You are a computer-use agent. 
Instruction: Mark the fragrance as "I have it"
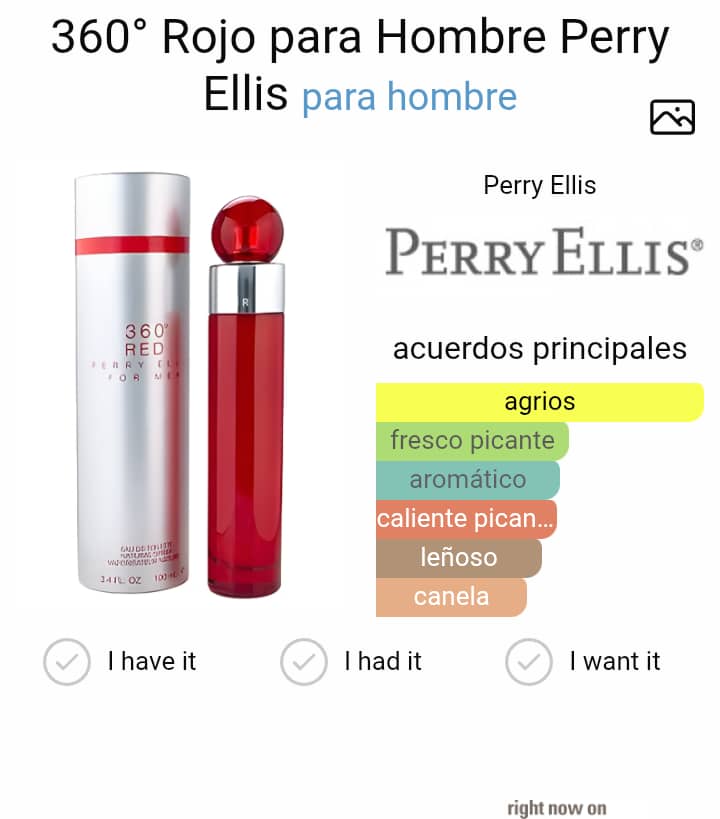click(68, 662)
